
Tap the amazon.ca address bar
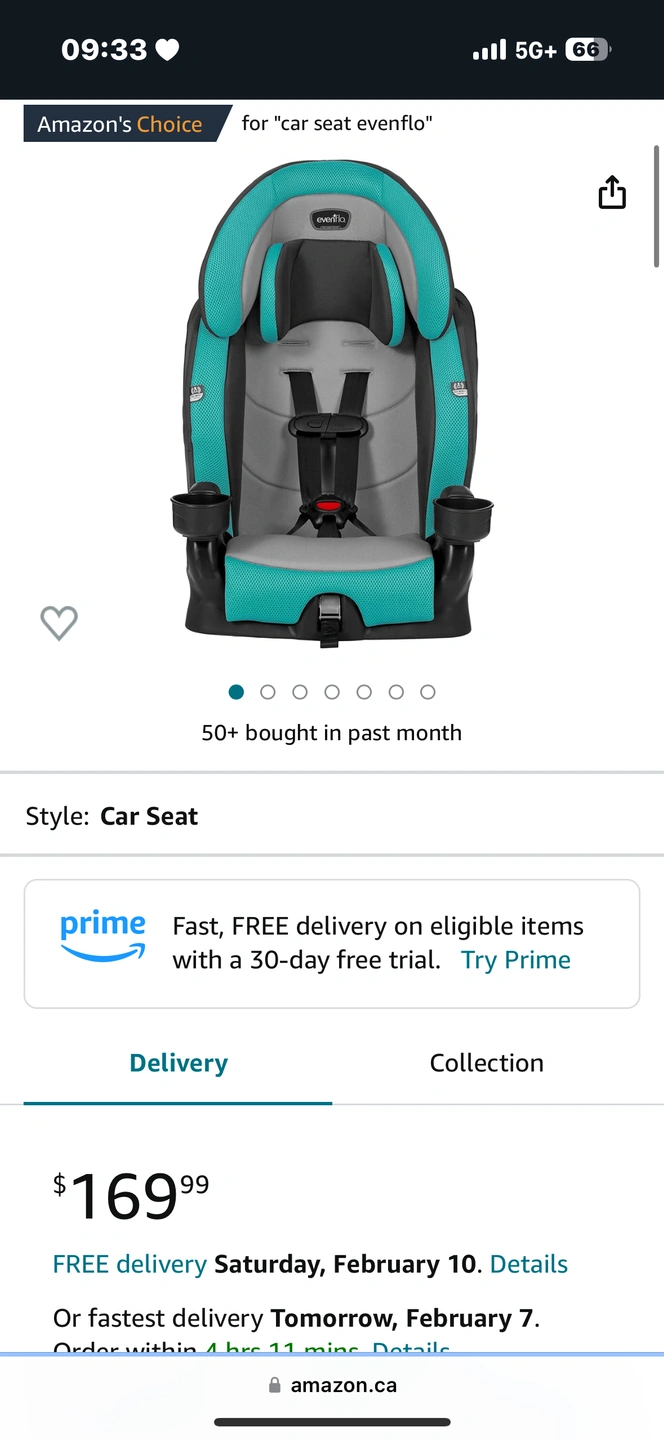click(332, 1385)
